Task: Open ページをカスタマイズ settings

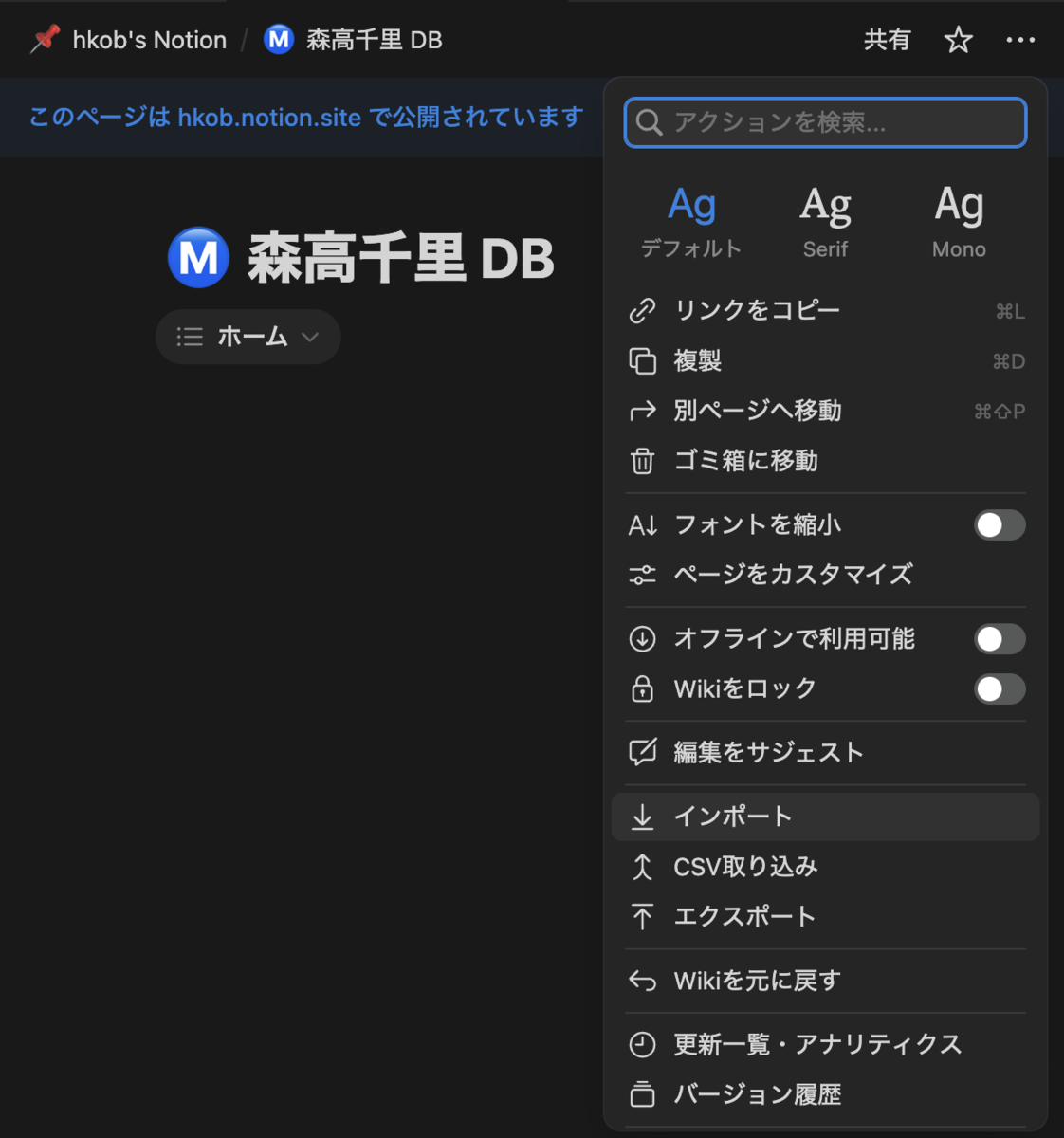Action: 793,575
